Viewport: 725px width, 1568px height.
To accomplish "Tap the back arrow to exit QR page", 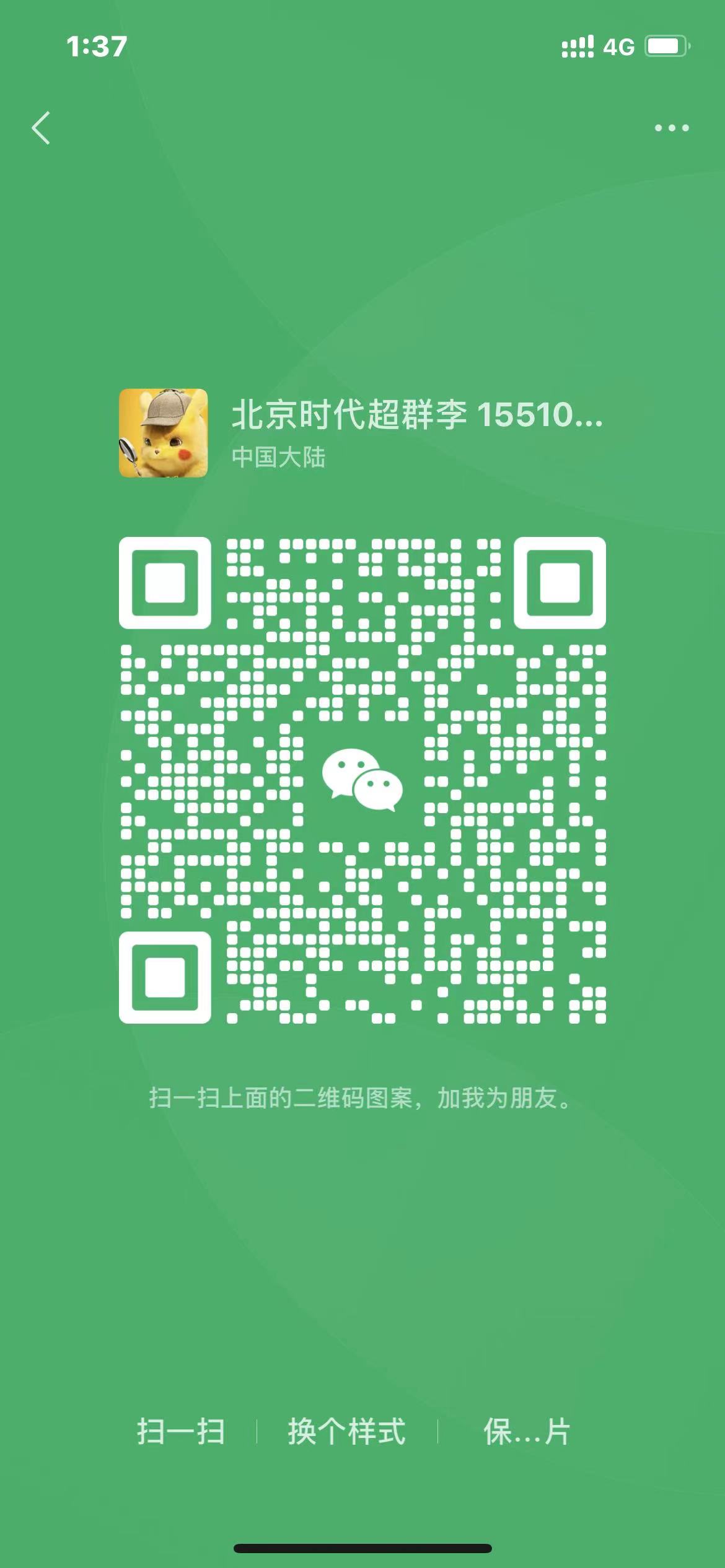I will click(41, 127).
